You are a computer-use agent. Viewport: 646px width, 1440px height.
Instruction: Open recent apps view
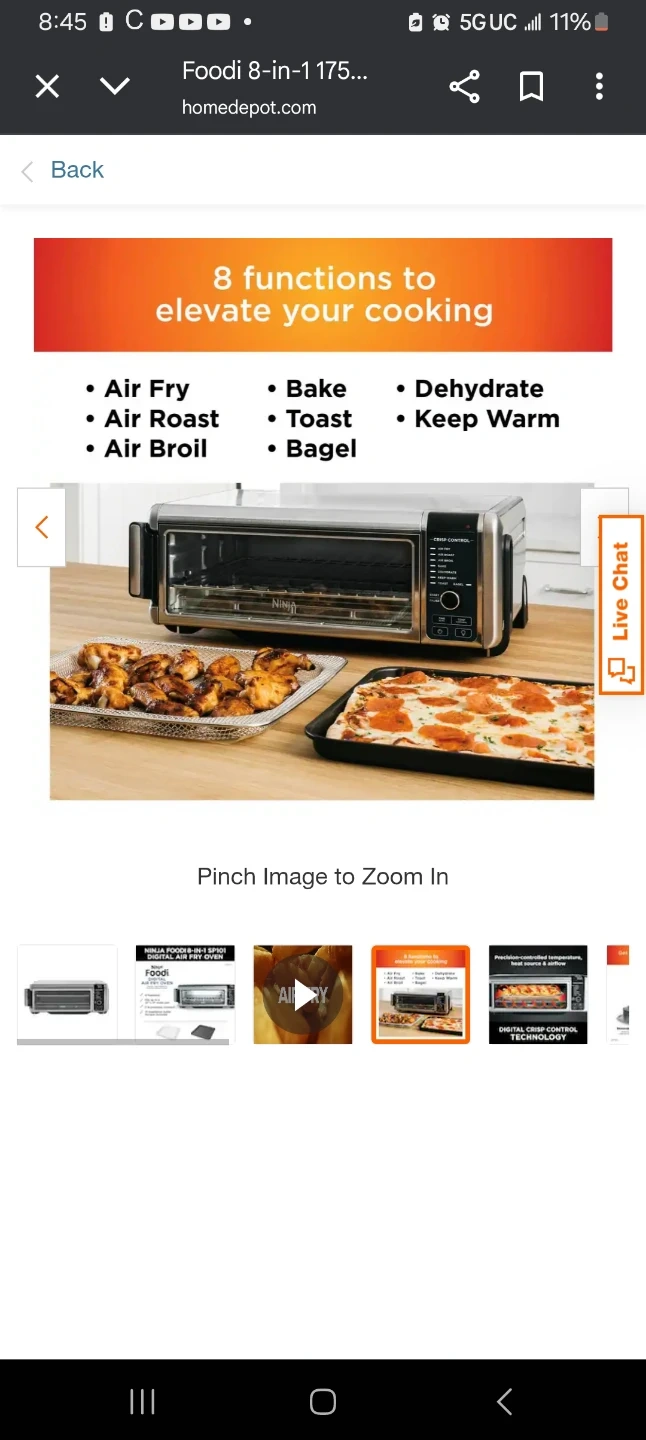coord(142,1402)
